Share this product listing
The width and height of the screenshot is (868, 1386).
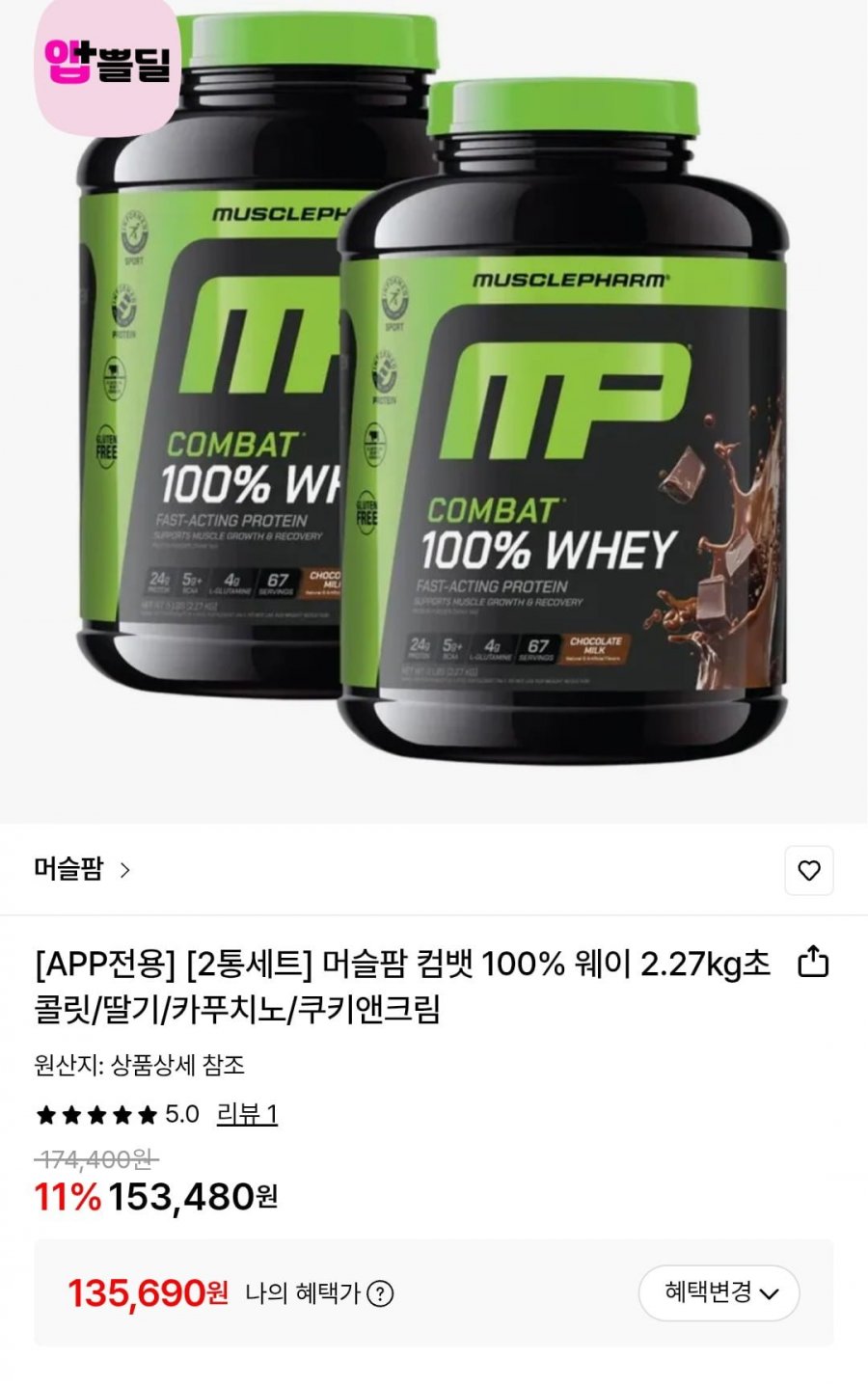[813, 962]
